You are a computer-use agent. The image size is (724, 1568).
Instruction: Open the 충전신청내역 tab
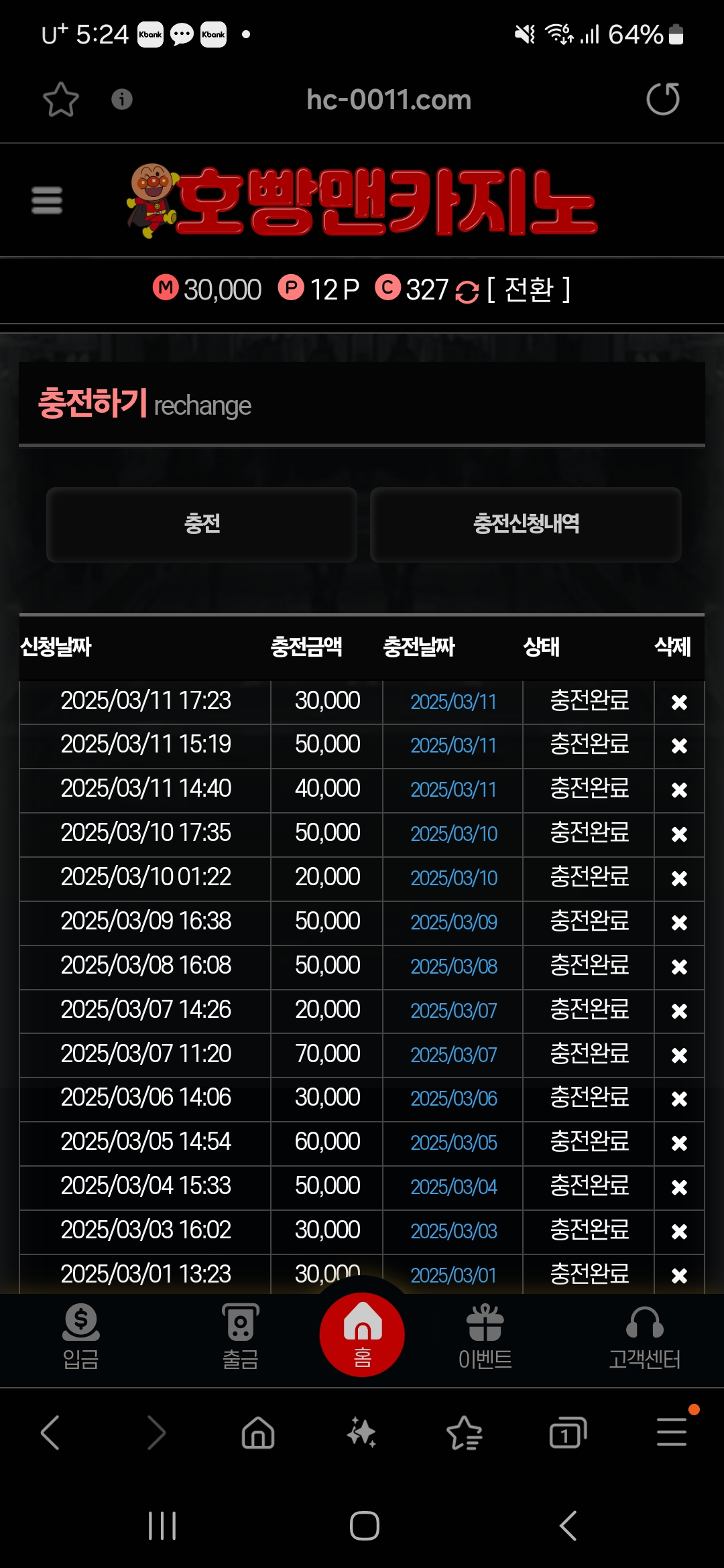[x=526, y=524]
